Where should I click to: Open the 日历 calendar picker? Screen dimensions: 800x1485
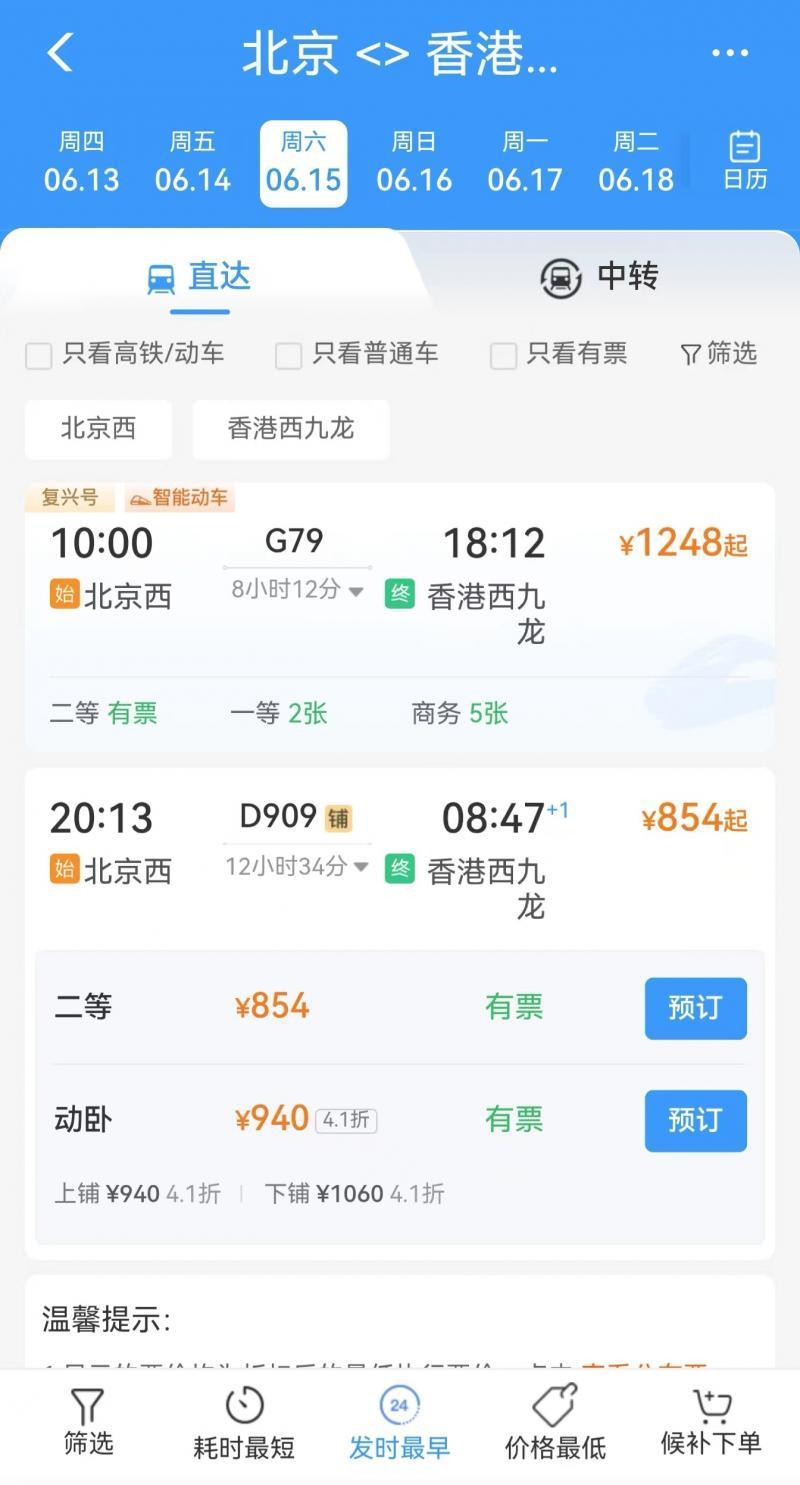tap(745, 161)
